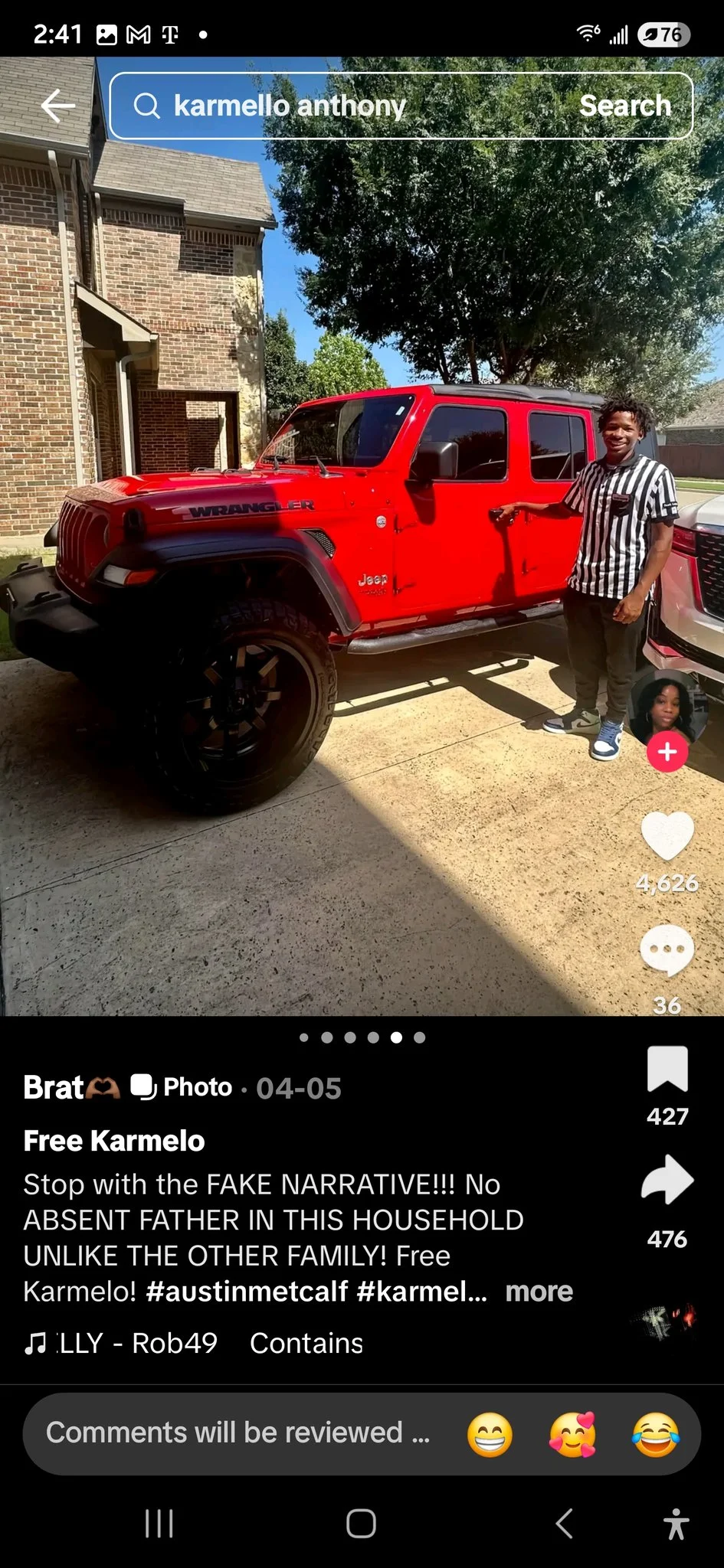Open the comments on this post
Screen dimensions: 724x1568
point(667,950)
